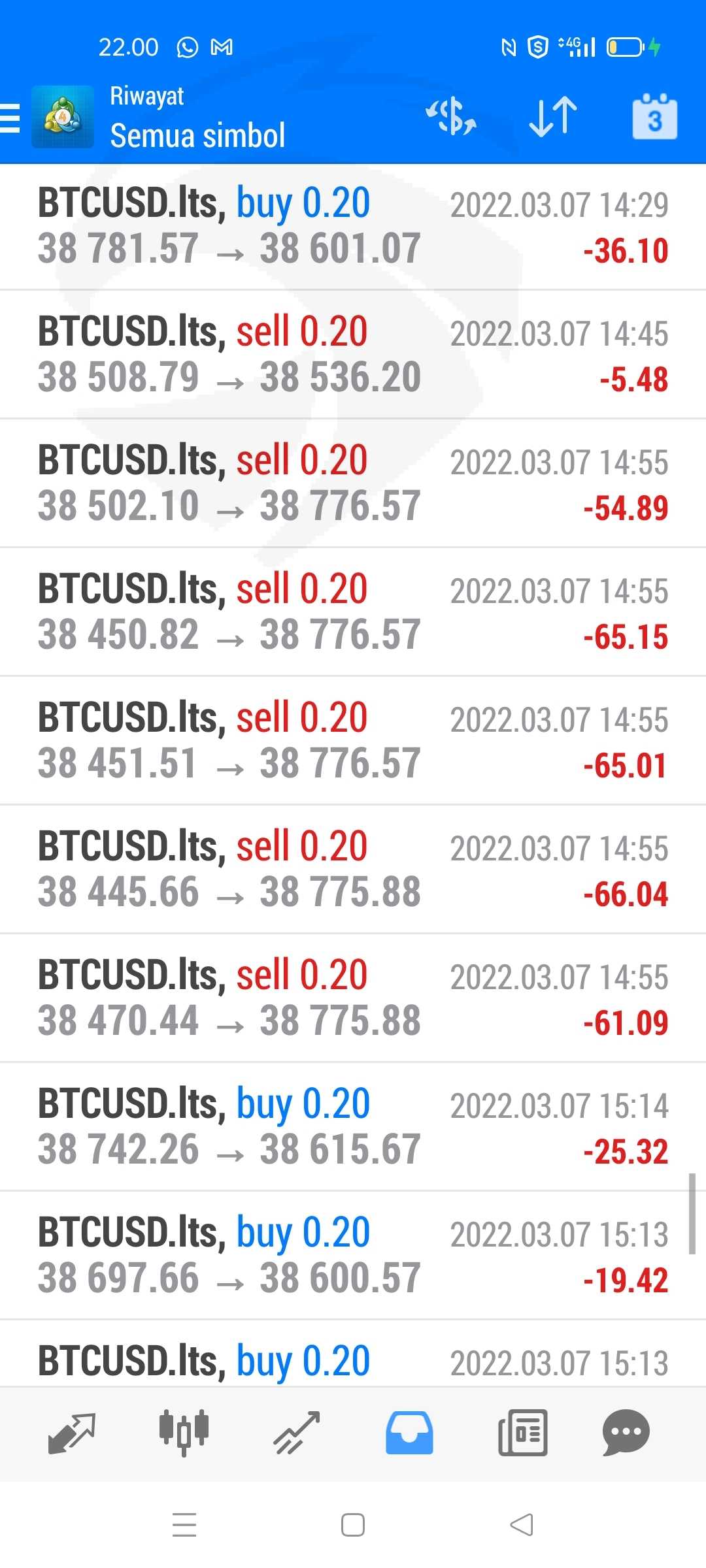Open the sell trade with -54.89 loss
706x1568 pixels.
tap(353, 483)
